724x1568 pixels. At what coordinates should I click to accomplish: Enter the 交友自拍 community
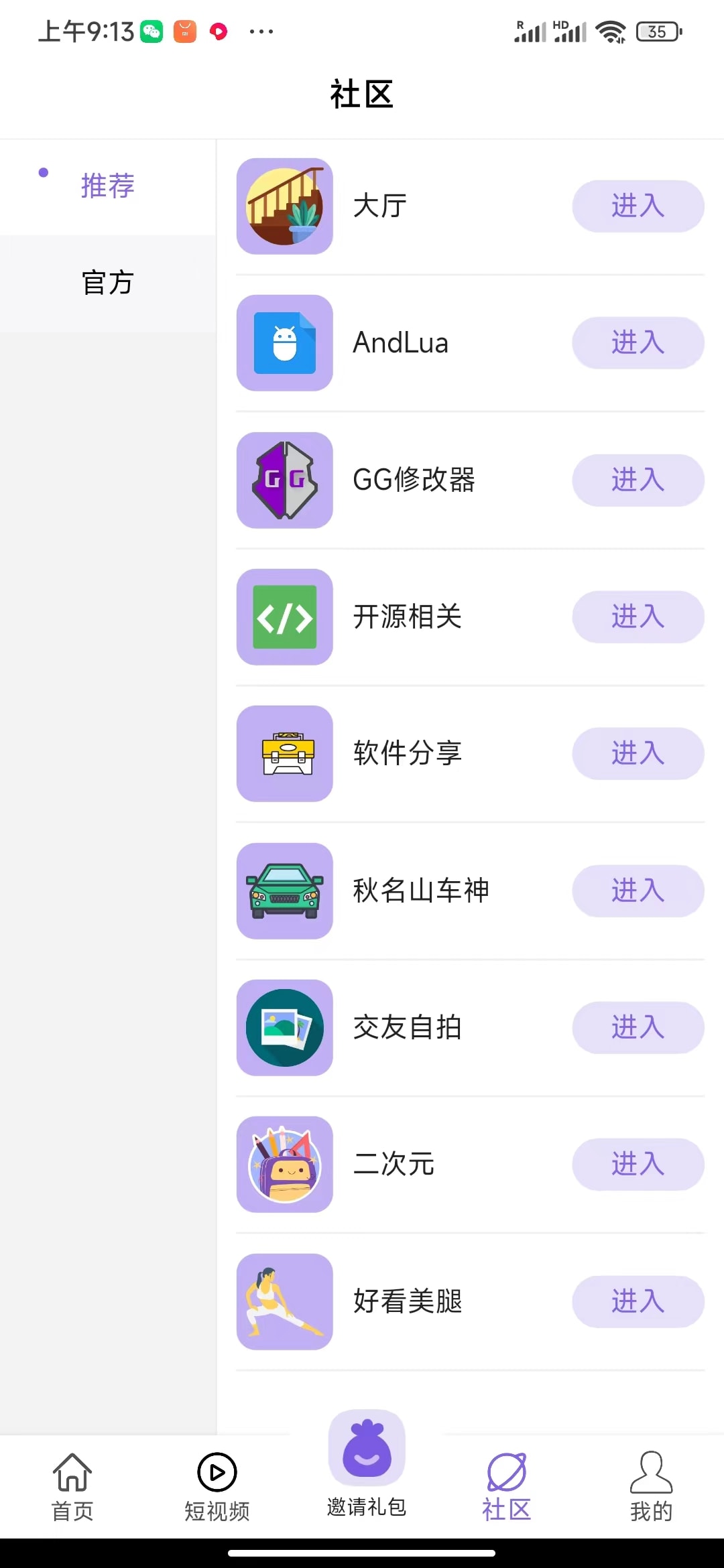(638, 1027)
